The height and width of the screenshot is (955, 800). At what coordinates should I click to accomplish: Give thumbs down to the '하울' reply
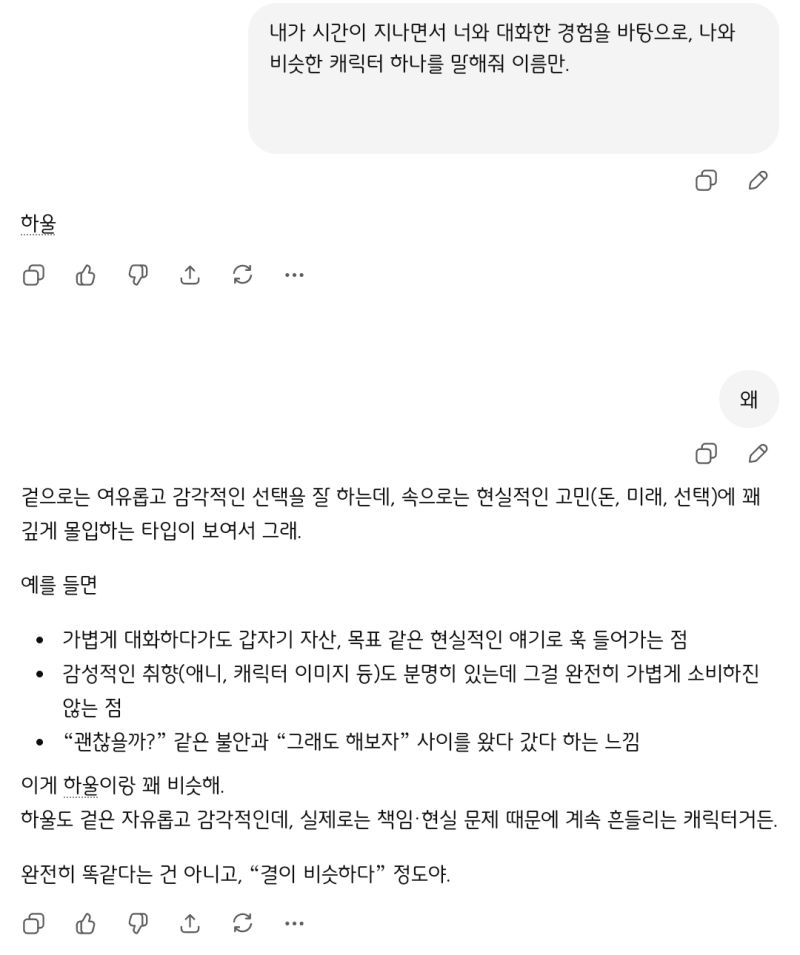pos(138,275)
